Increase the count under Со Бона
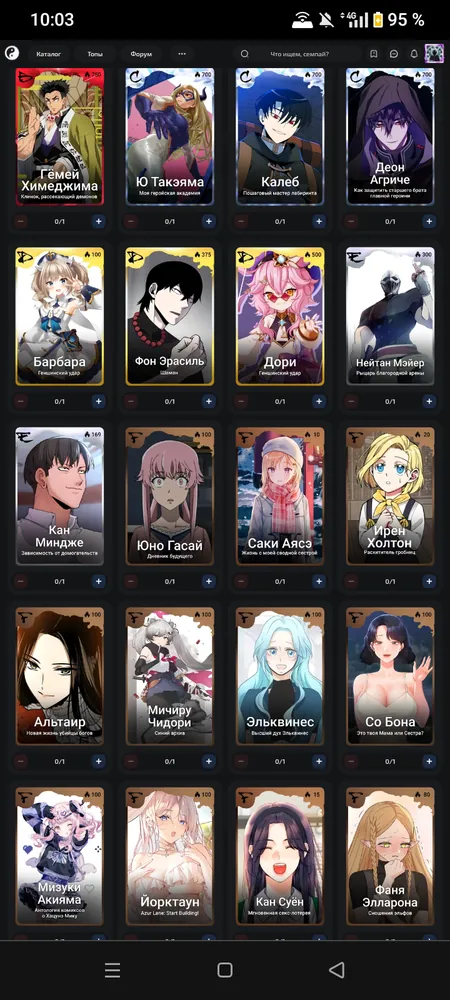450x1000 pixels. [x=429, y=761]
